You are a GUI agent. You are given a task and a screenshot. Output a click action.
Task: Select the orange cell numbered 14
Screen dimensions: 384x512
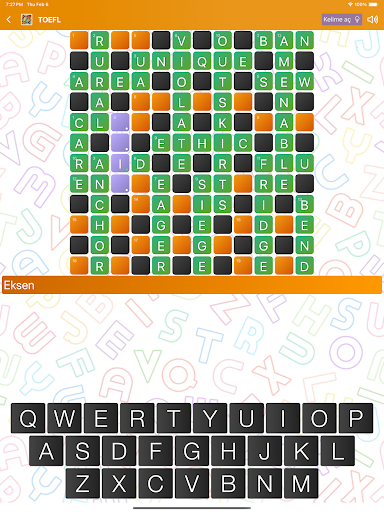[140, 204]
